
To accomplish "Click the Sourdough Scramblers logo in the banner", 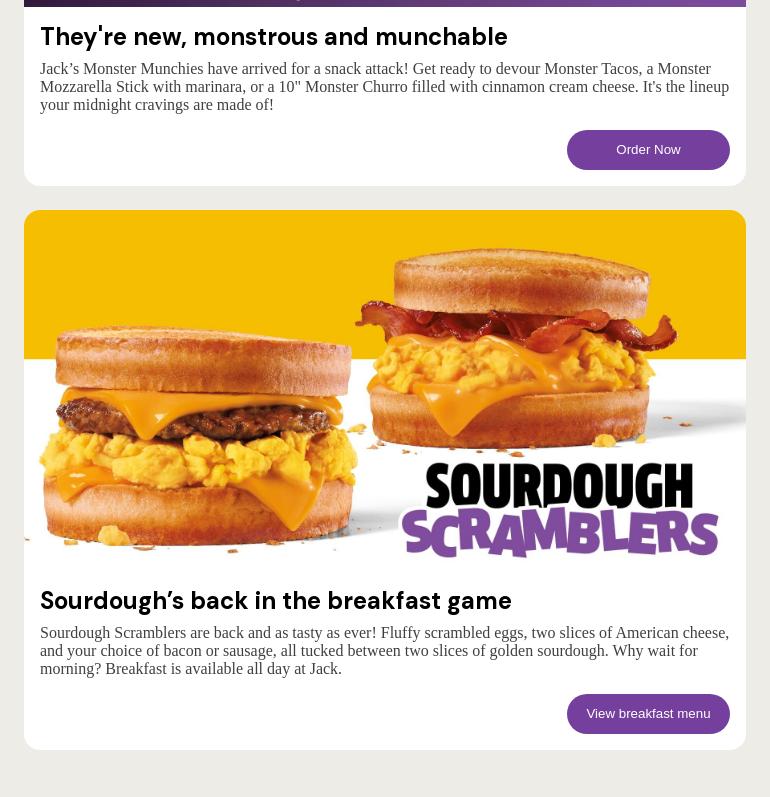I will (560, 510).
